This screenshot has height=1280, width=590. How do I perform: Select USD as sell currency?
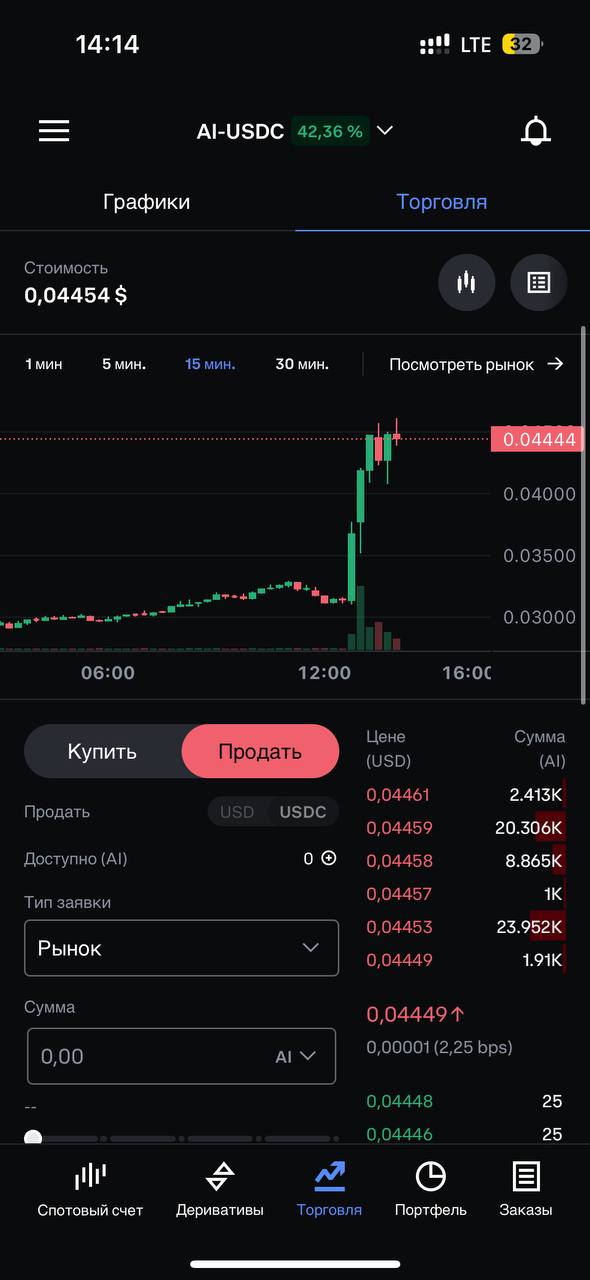pos(237,812)
